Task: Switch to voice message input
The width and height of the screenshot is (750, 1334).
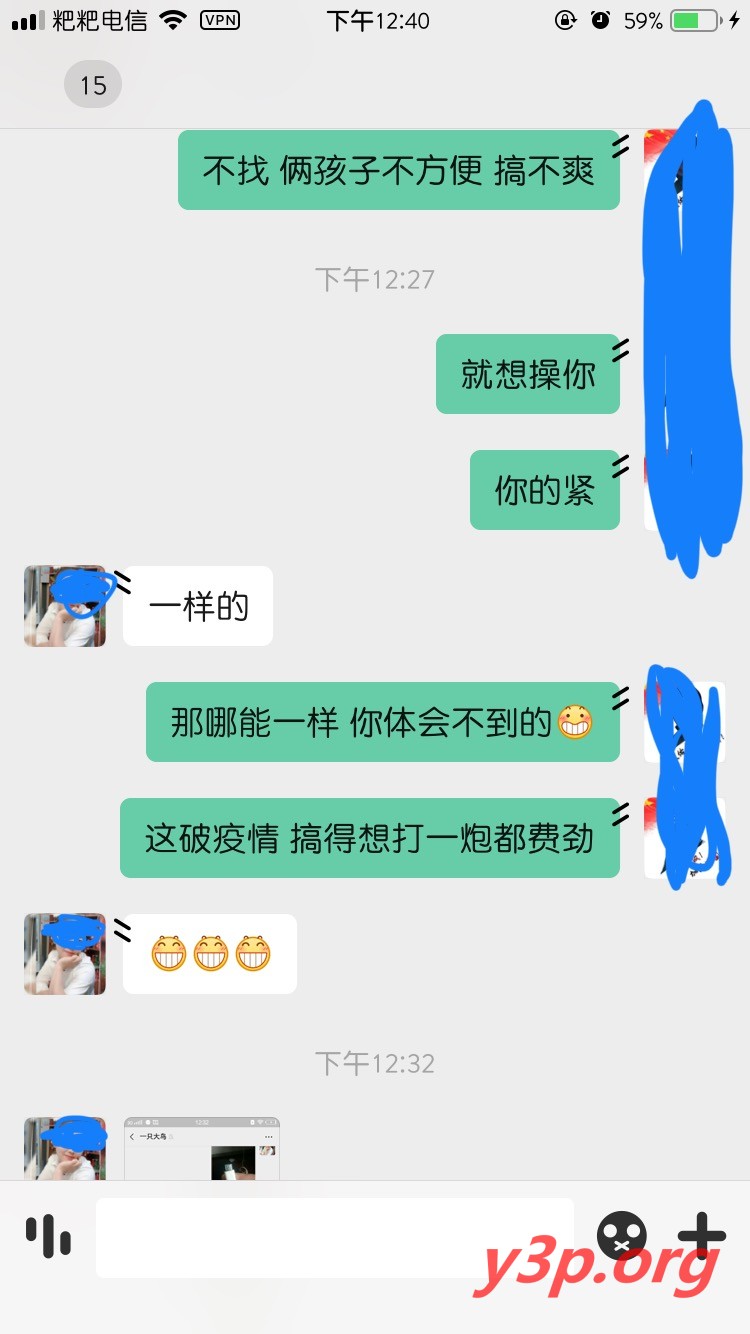Action: tap(48, 1236)
